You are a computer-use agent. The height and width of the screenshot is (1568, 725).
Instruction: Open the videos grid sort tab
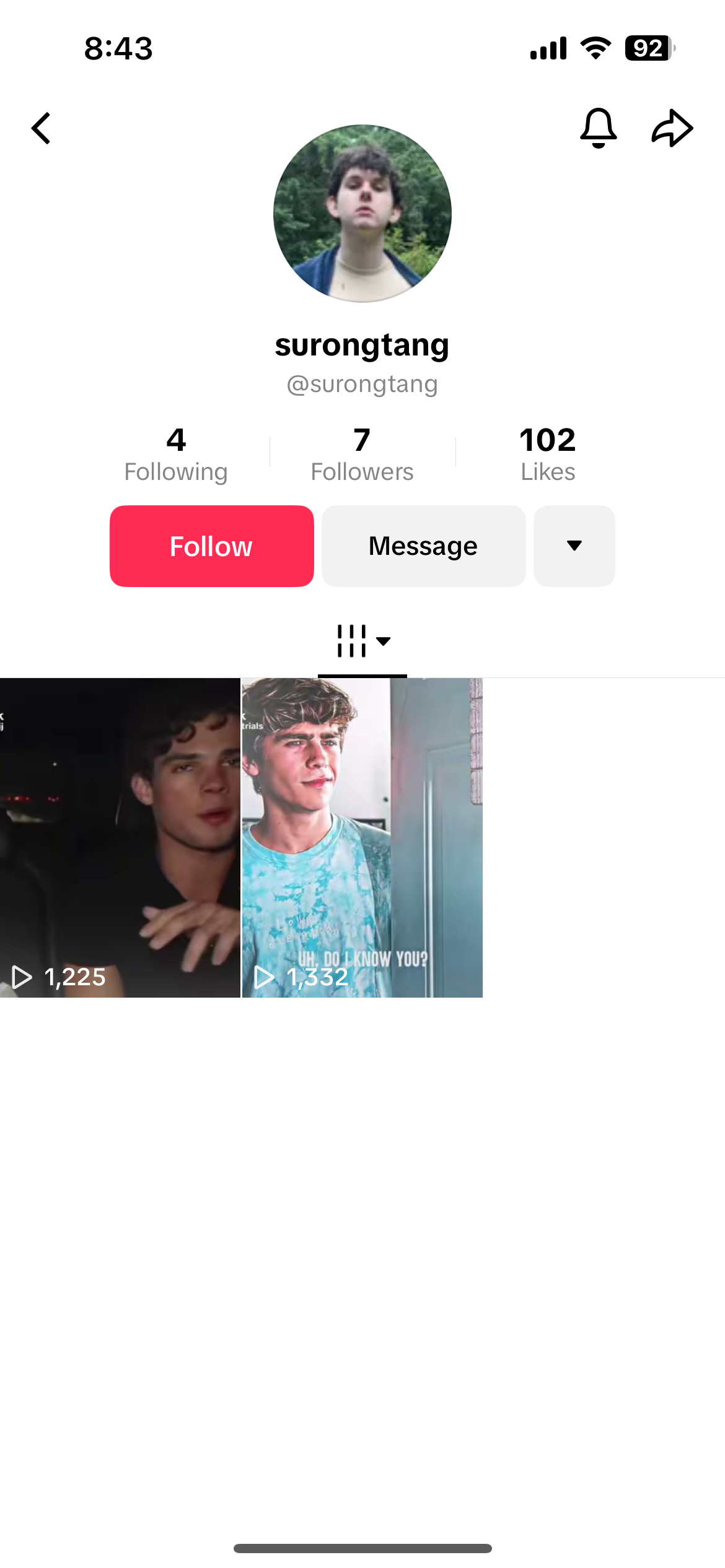(362, 641)
